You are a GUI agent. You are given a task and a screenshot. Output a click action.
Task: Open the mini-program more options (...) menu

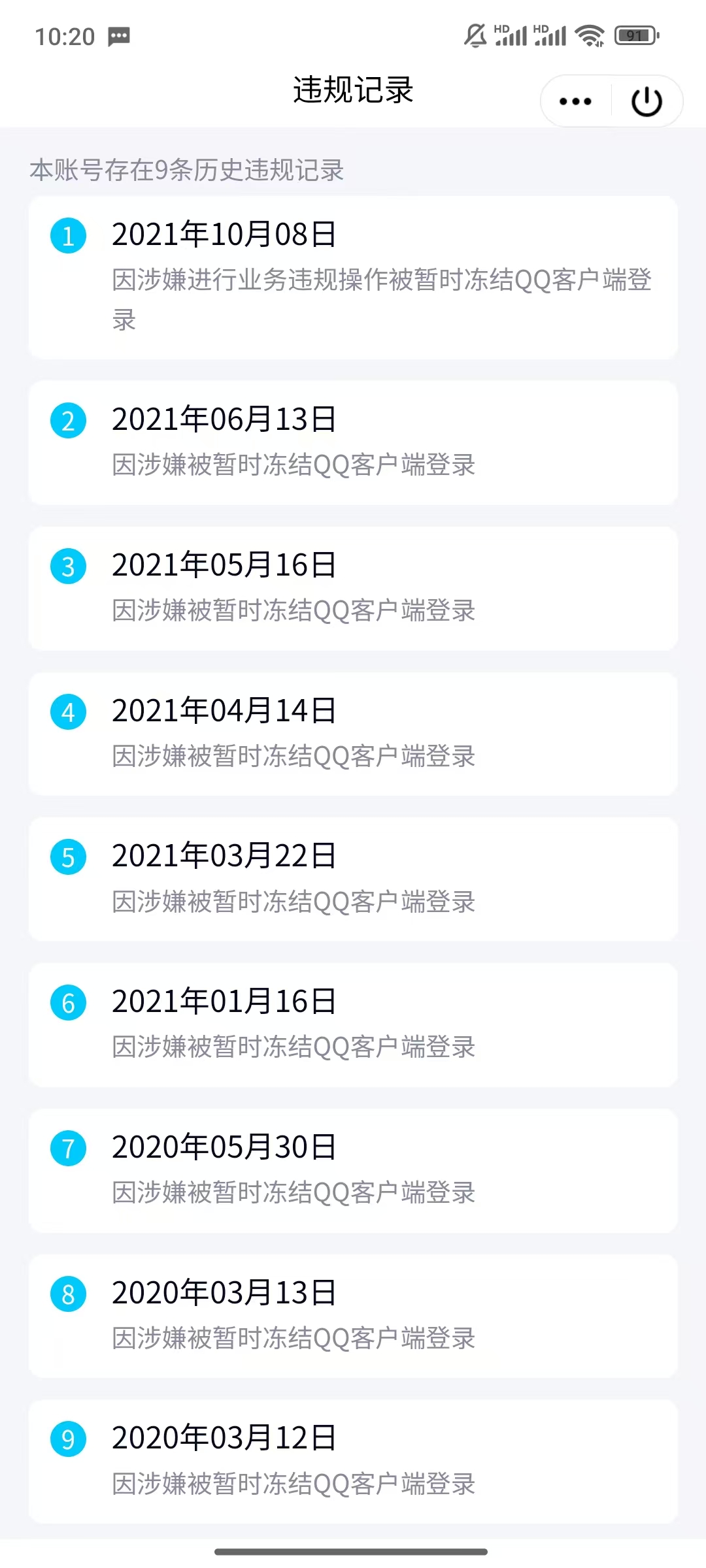tap(574, 100)
